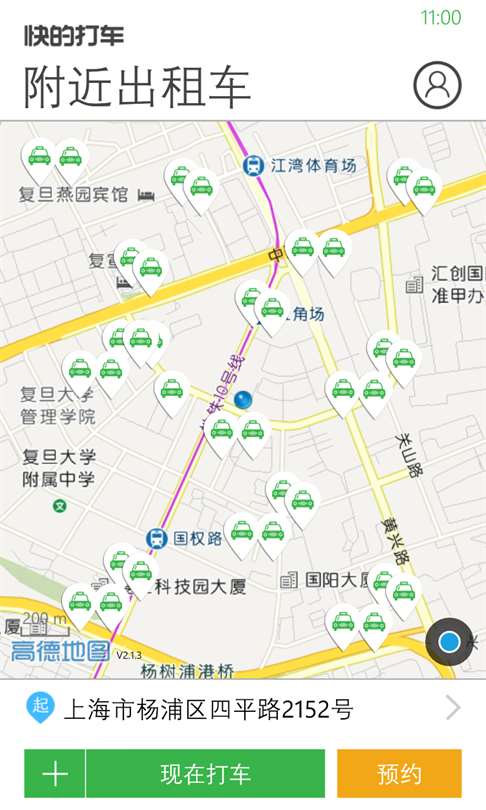486x810 pixels.
Task: Open the start address row 上海市杨浦区四平路2152号
Action: (243, 709)
